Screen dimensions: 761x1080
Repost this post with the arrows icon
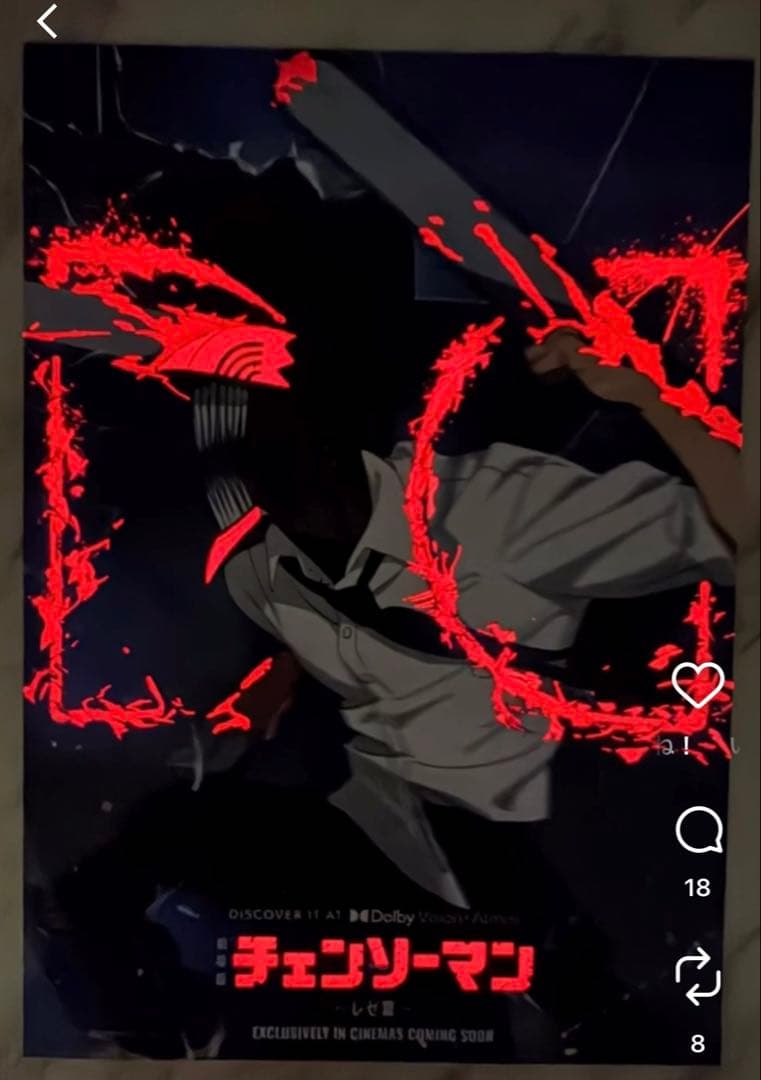coord(697,977)
